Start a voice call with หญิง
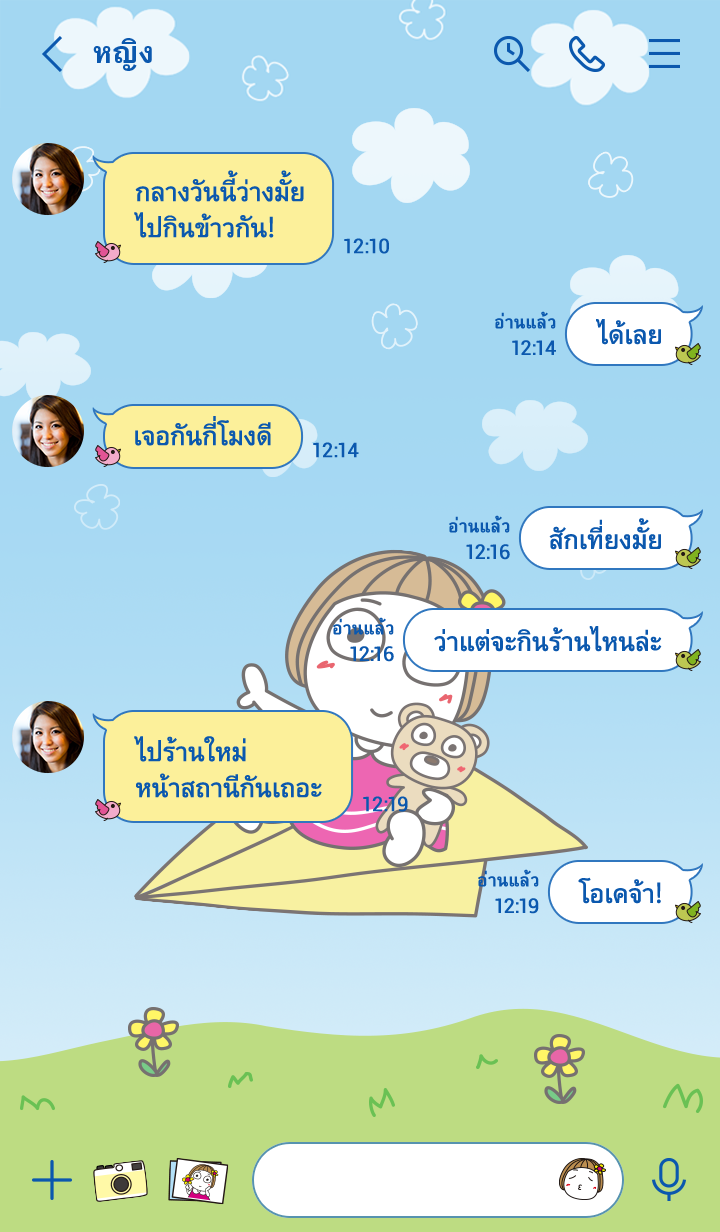Viewport: 720px width, 1232px height. pyautogui.click(x=587, y=54)
